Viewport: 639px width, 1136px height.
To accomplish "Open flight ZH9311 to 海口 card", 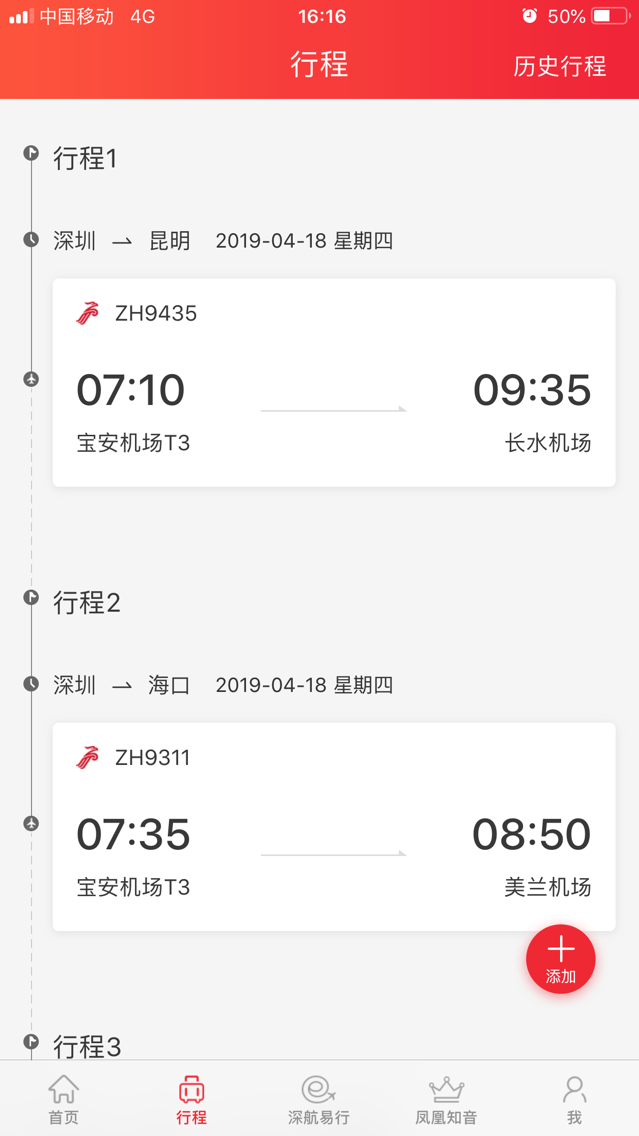I will (333, 826).
